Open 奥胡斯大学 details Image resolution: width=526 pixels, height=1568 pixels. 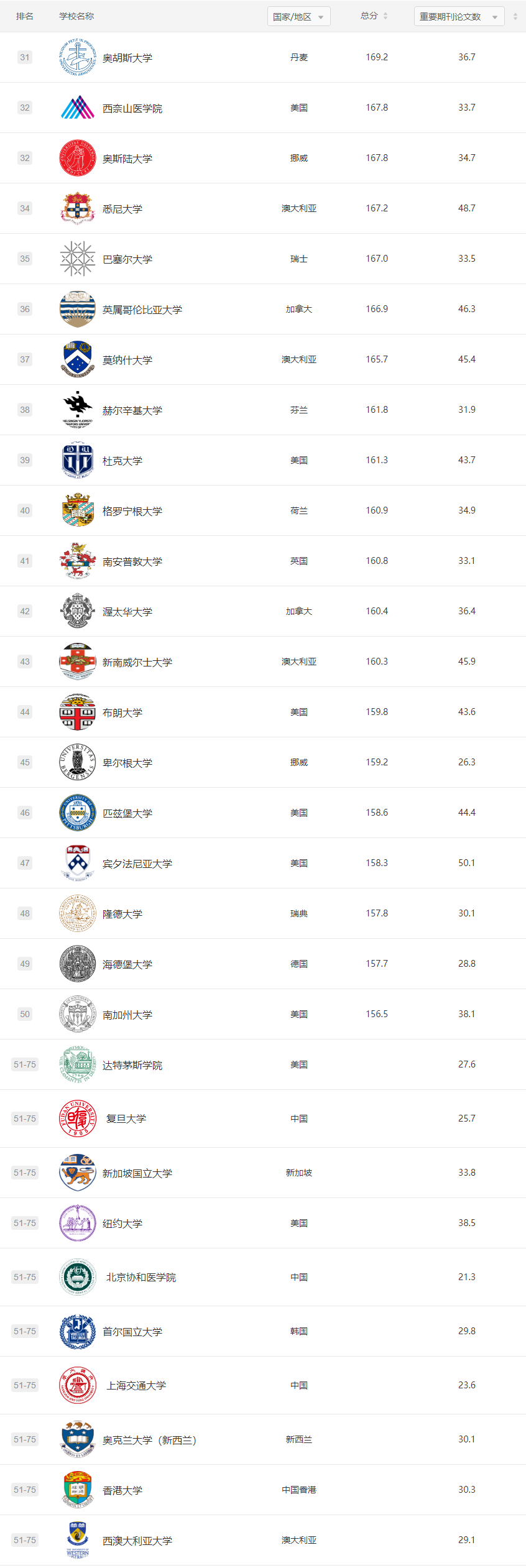pos(127,58)
